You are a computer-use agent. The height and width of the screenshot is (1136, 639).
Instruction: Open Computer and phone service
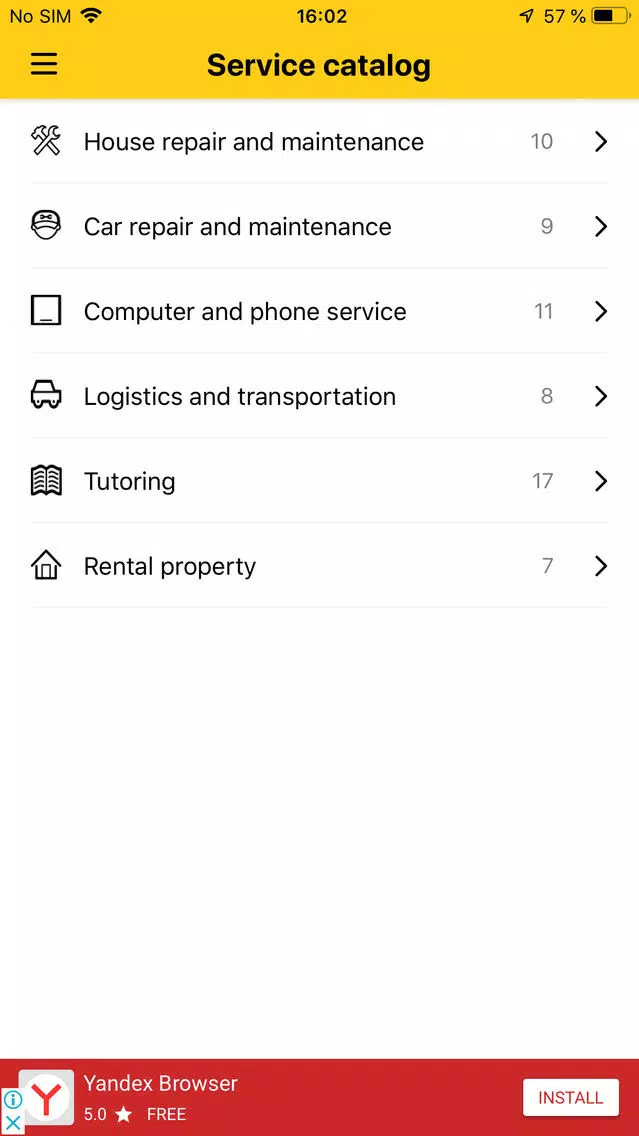[x=320, y=311]
